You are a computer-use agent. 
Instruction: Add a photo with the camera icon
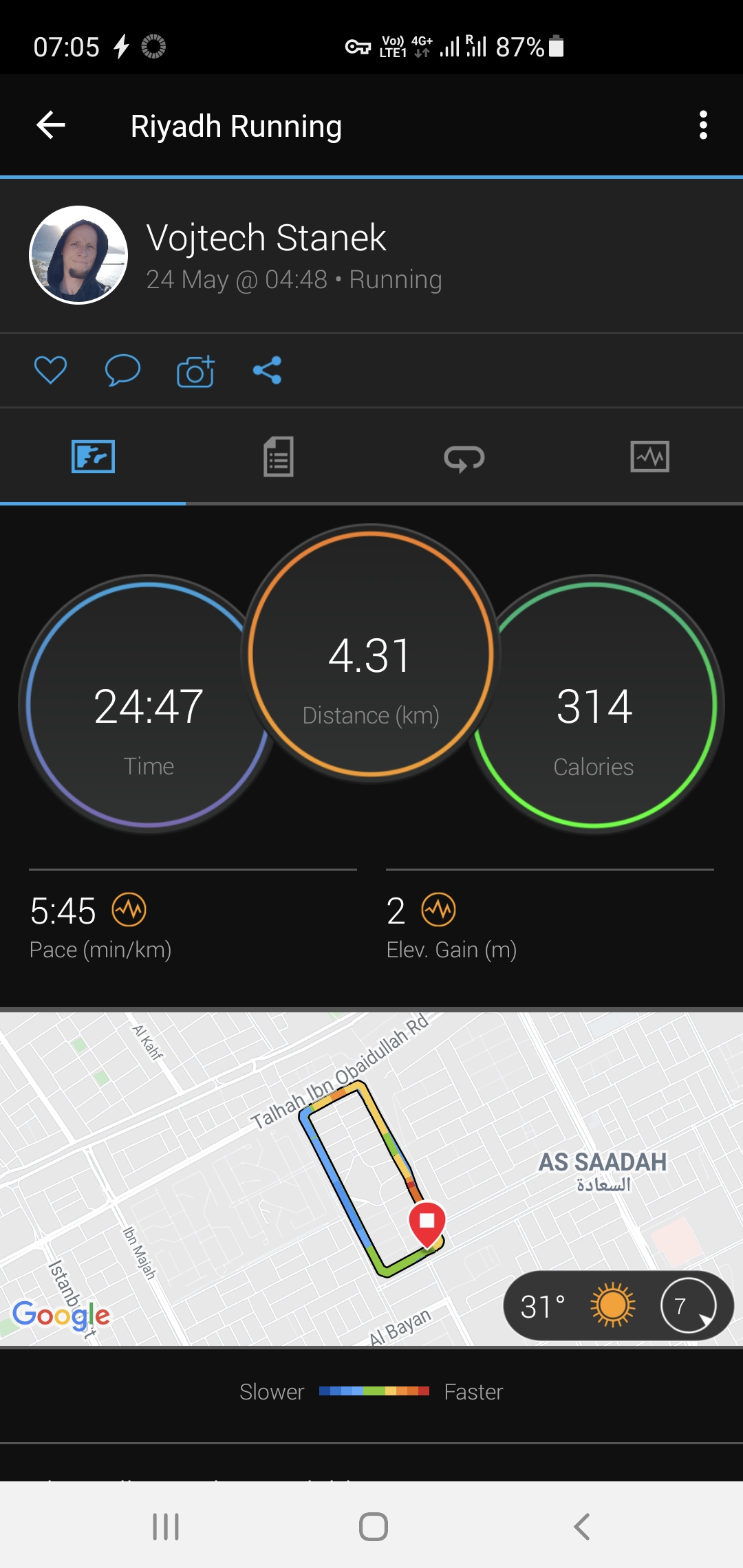click(195, 371)
